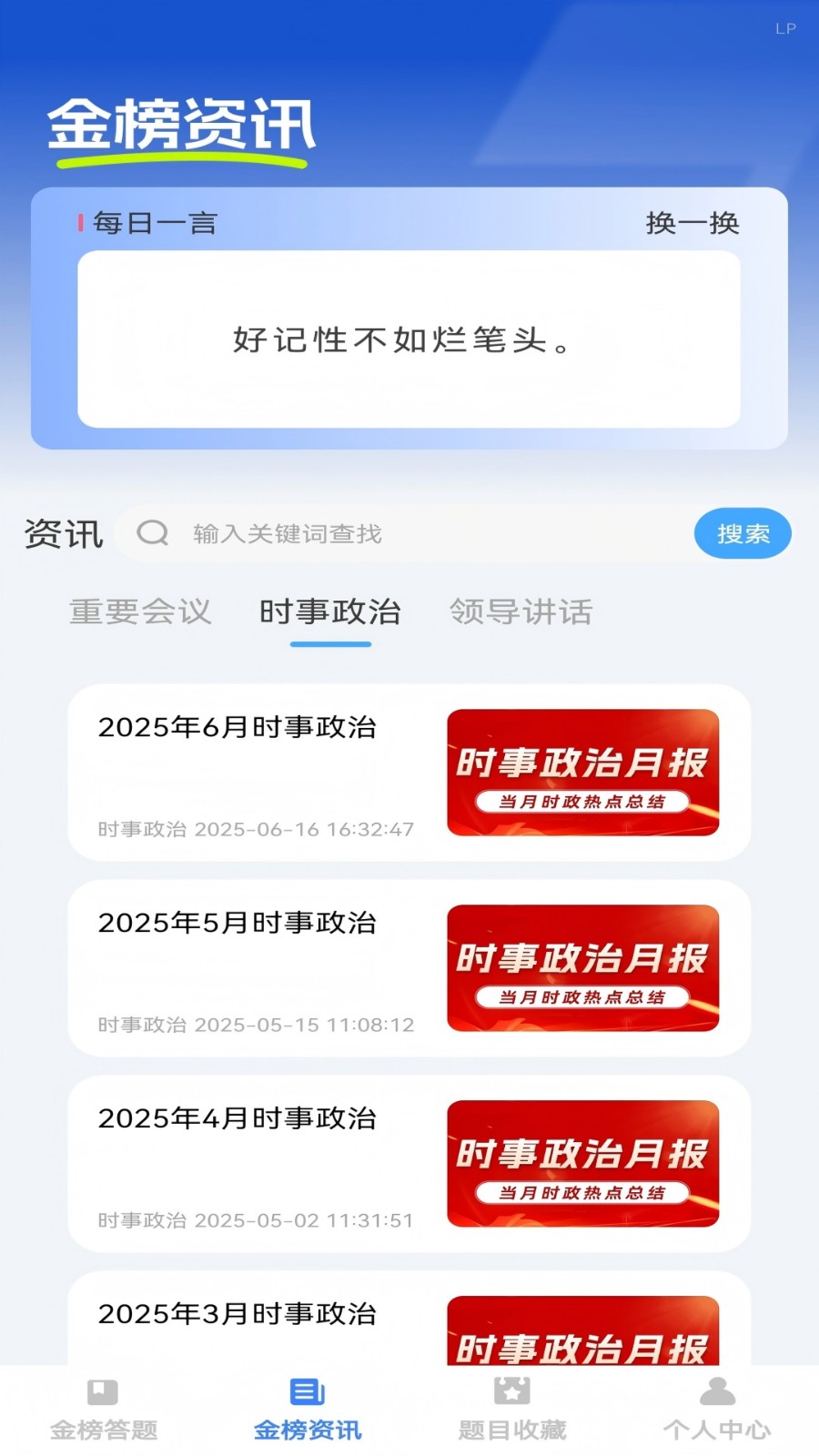Select the 时事政治 tab
819x1456 pixels.
pos(329,612)
